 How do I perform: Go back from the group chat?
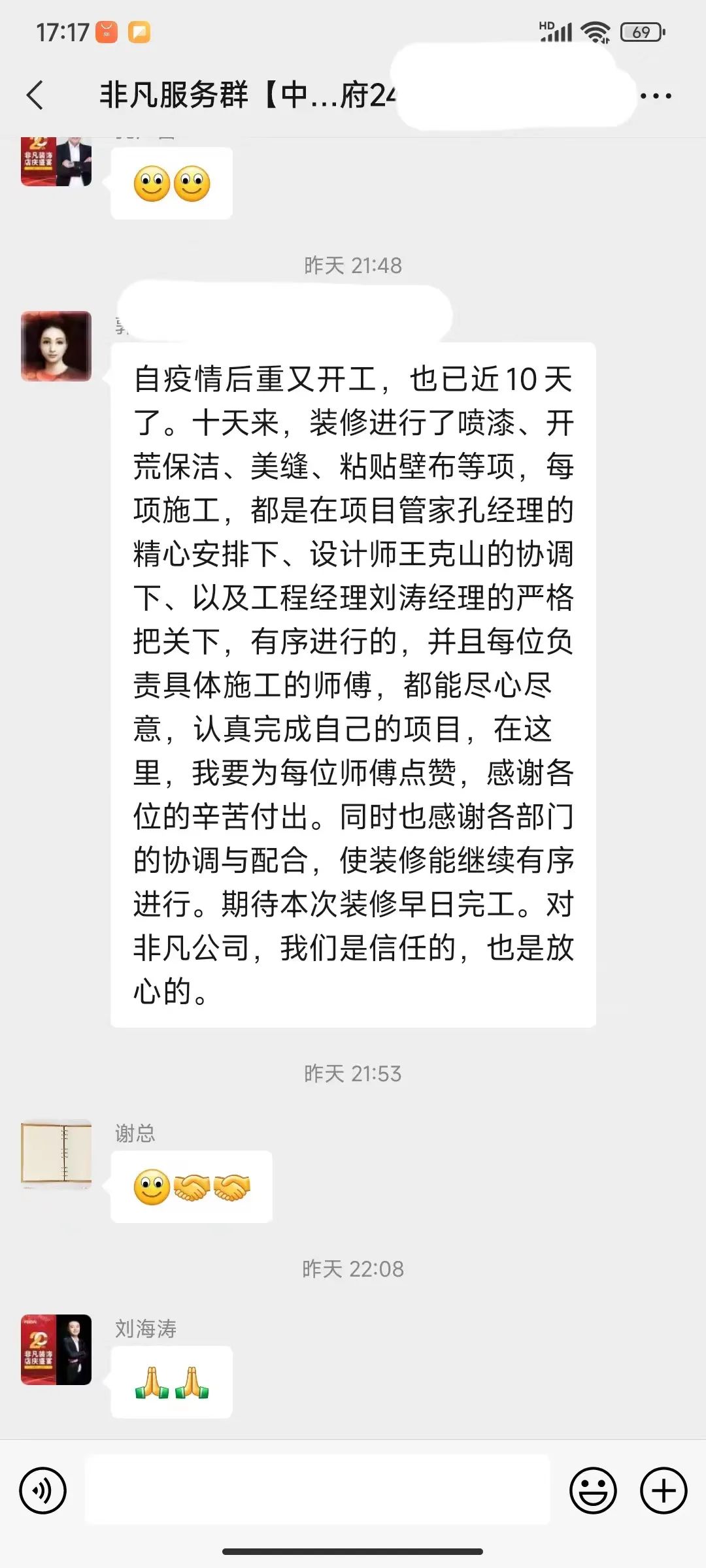[35, 95]
